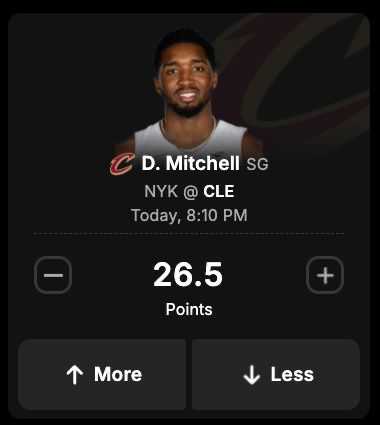Increase the 26.5 points line
The height and width of the screenshot is (425, 380).
point(325,275)
